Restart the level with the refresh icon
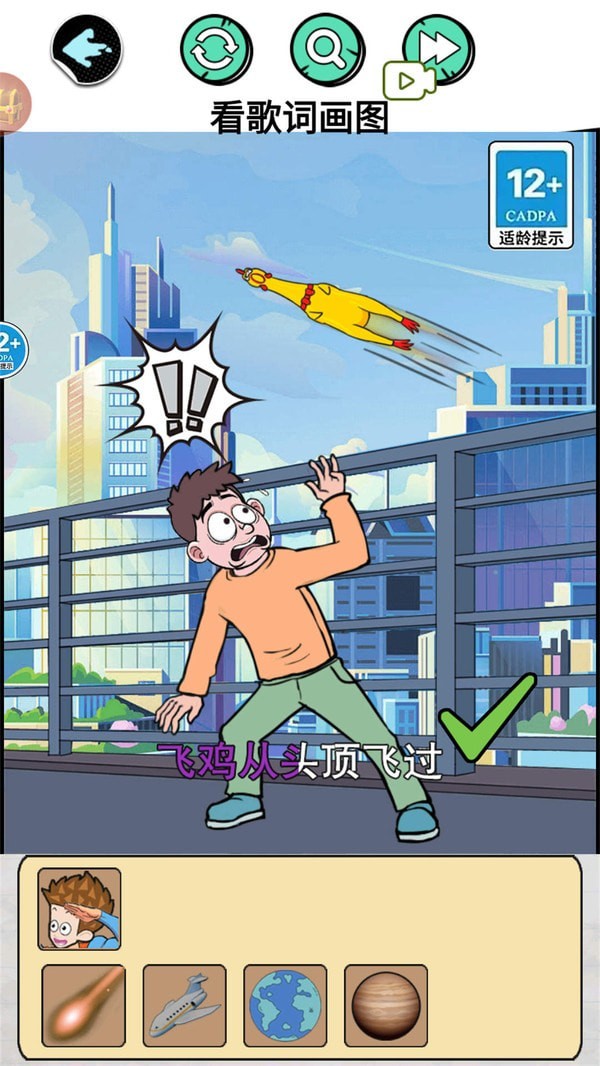 (x=214, y=48)
